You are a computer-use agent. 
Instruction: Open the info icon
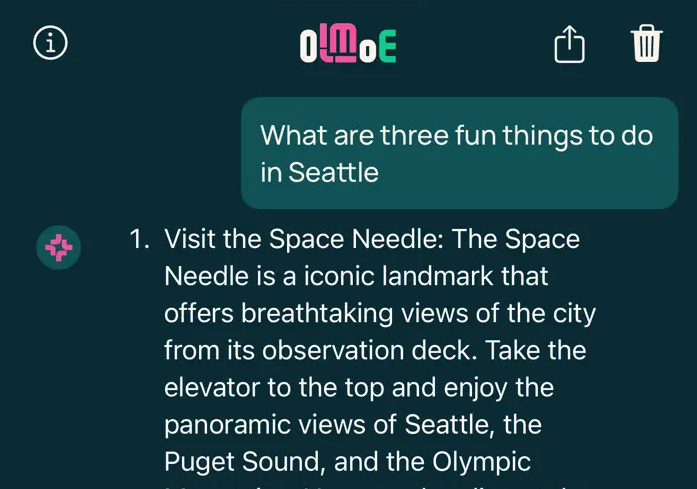pos(50,43)
